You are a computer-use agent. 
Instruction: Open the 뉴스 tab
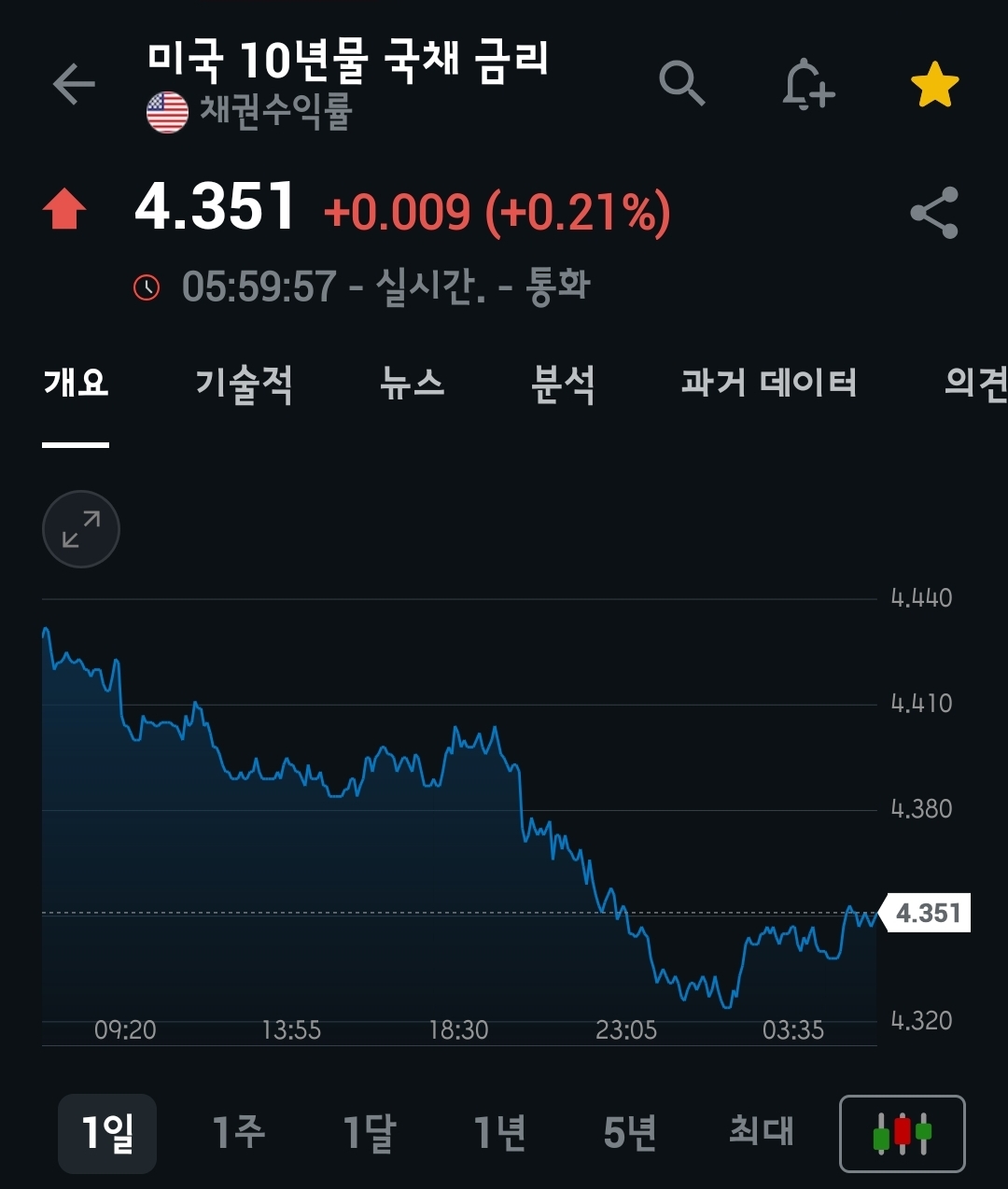click(413, 384)
